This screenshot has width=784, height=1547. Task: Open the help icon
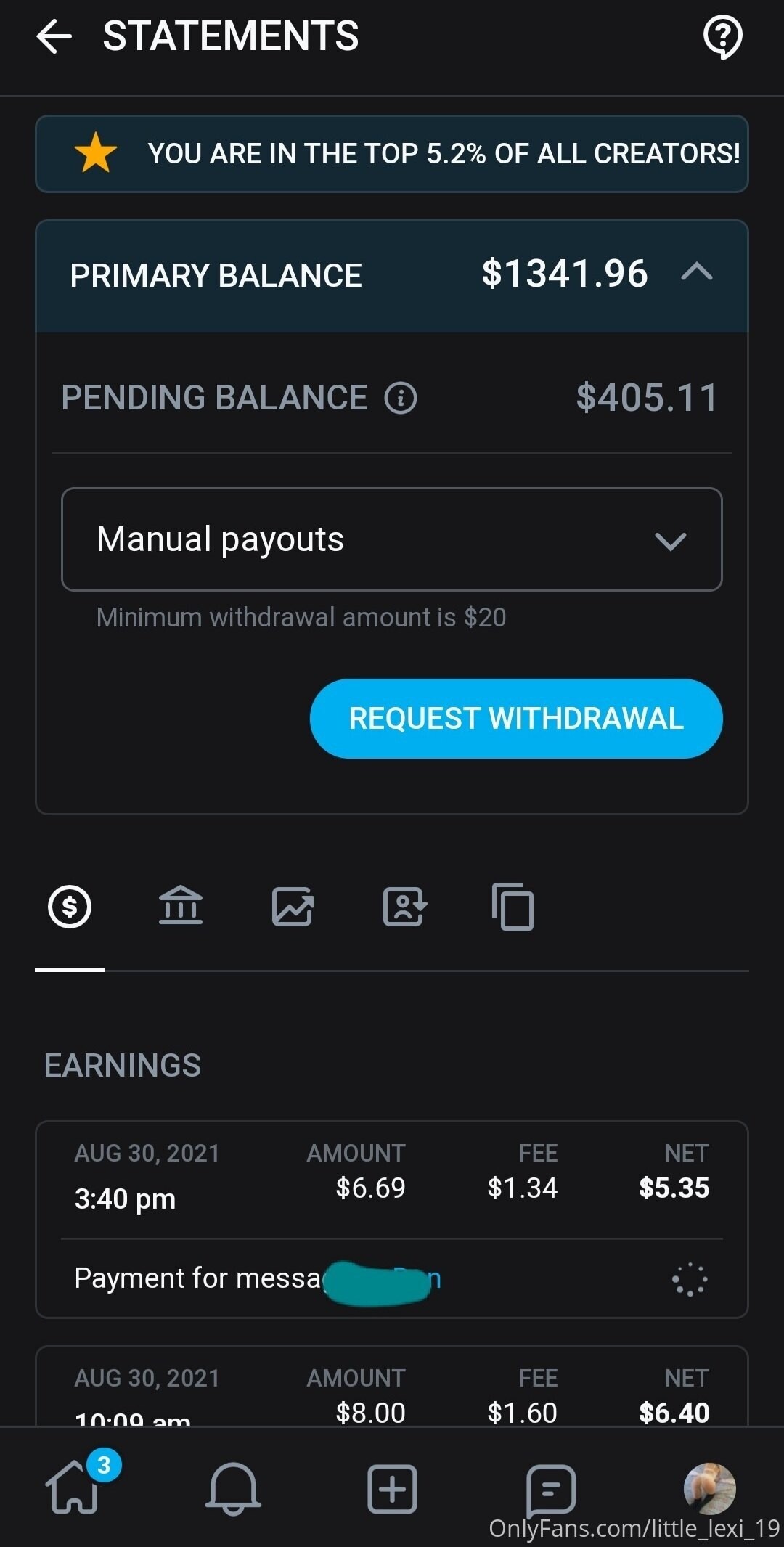(x=722, y=36)
